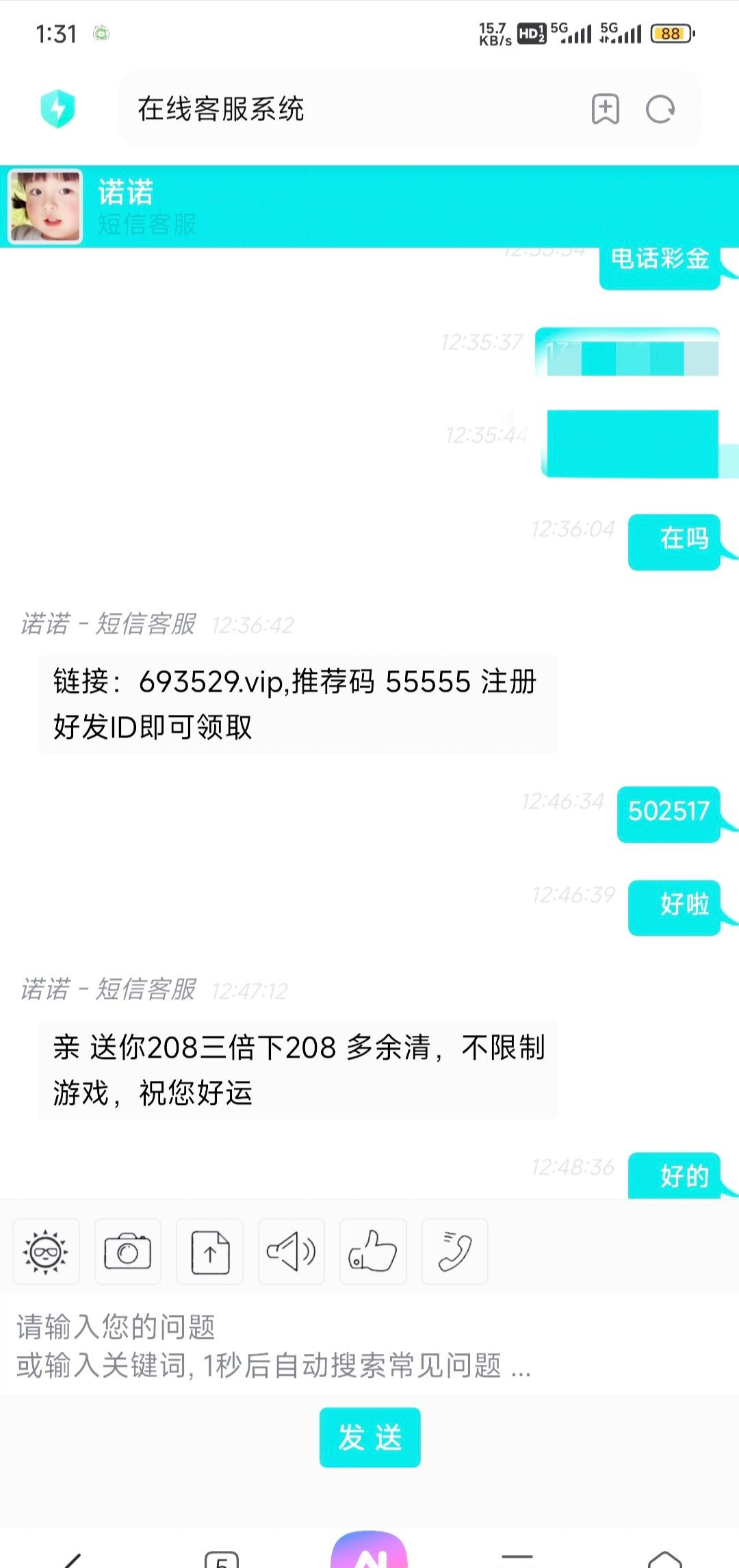Add this page to bookmarks
This screenshot has width=739, height=1568.
605,109
